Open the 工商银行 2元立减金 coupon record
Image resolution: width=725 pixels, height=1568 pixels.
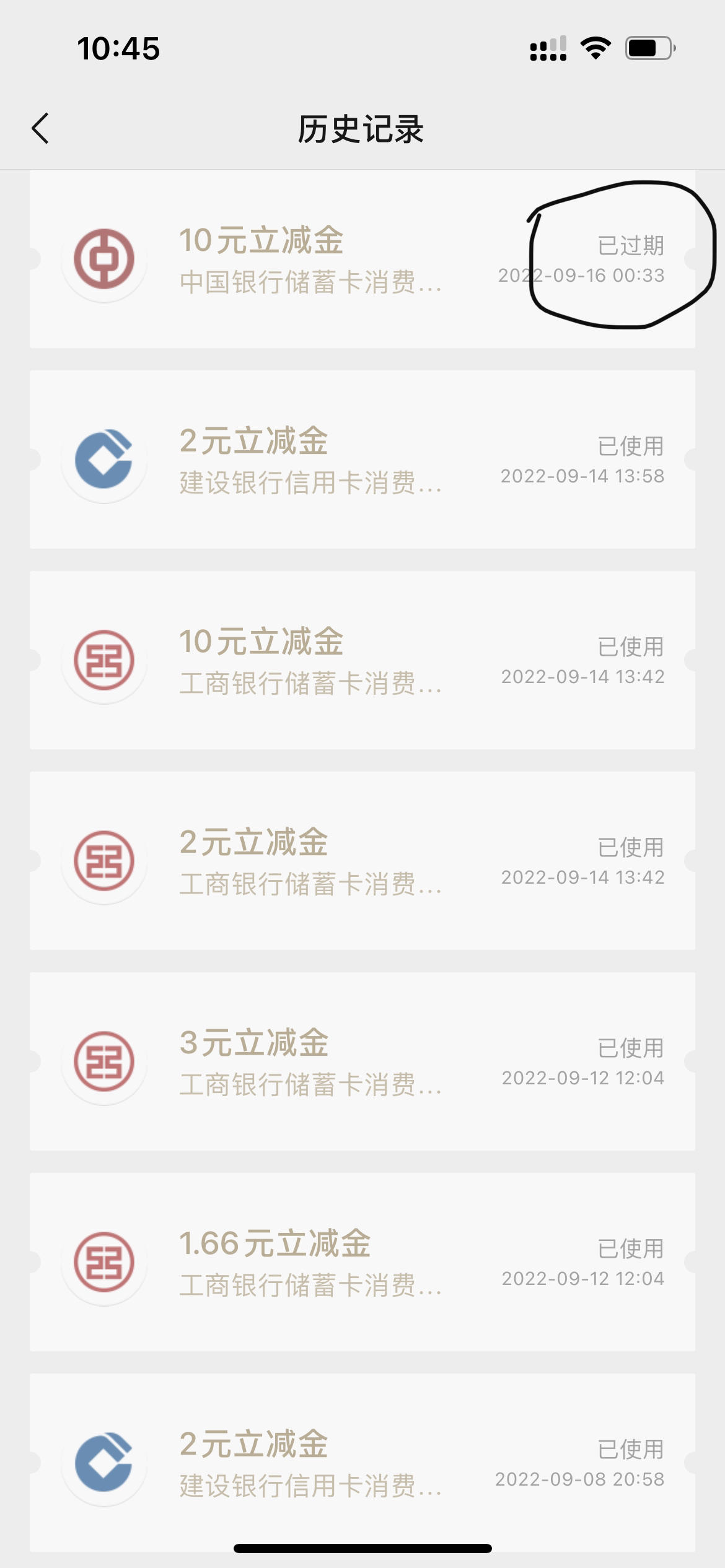(x=362, y=861)
